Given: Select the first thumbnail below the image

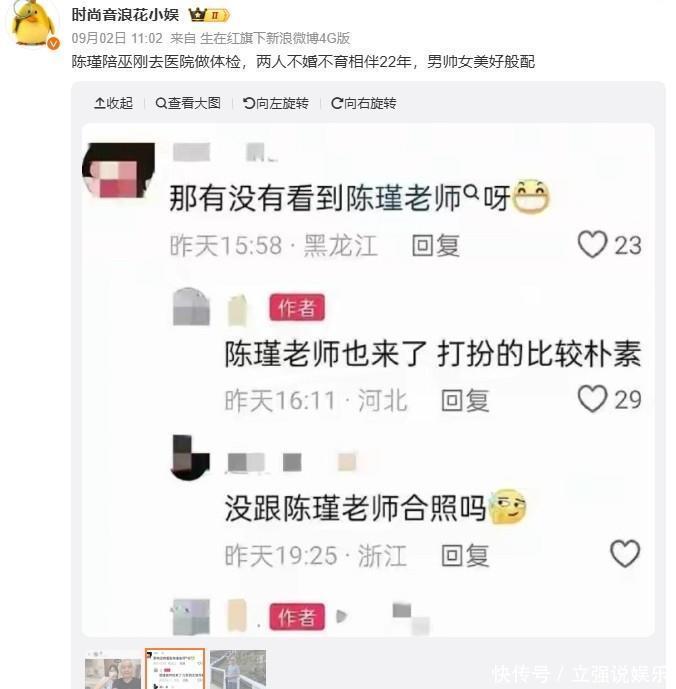Looking at the screenshot, I should [x=113, y=669].
